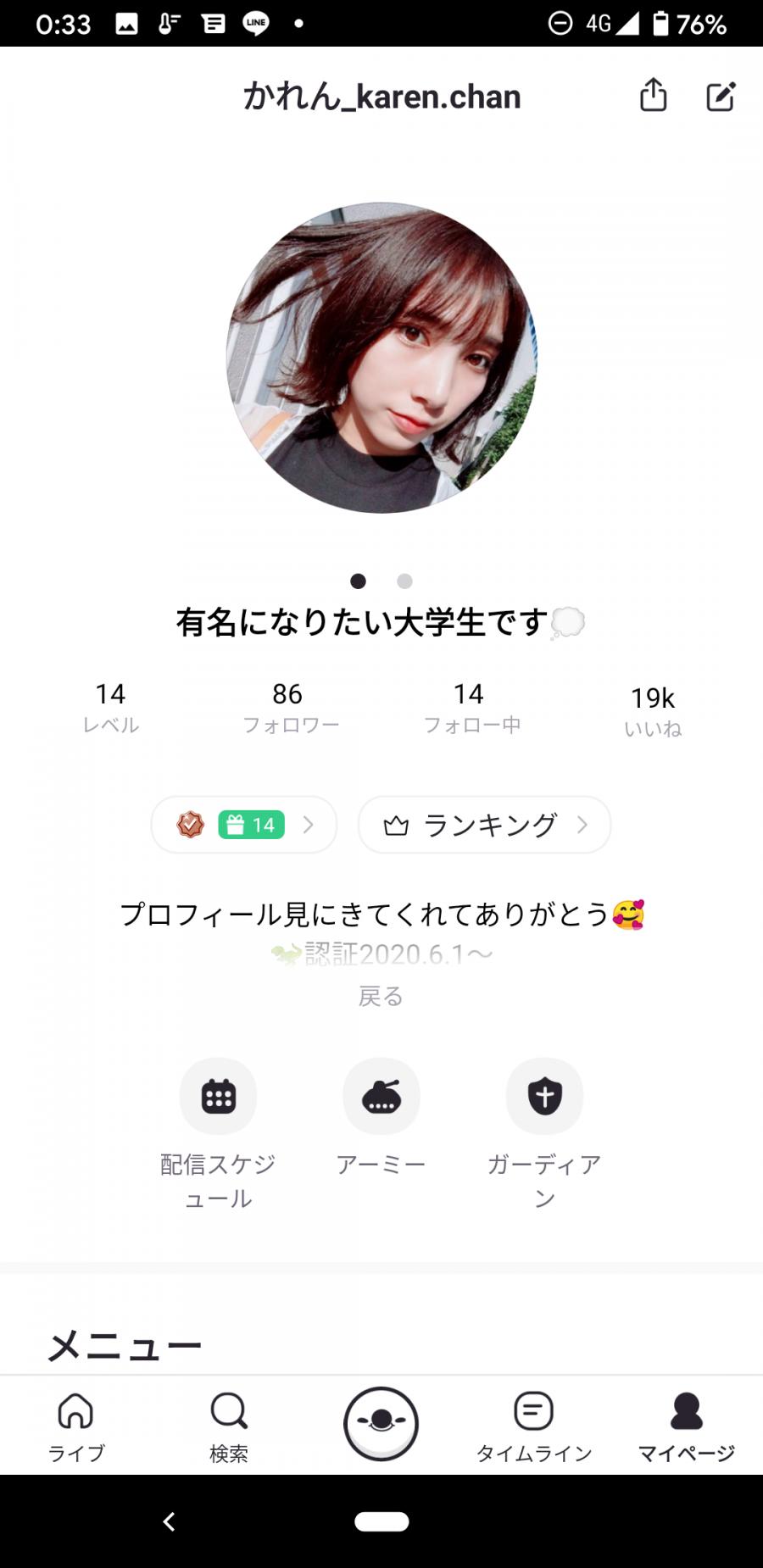Open the profile picture
Viewport: 763px width, 1568px height.
pos(381,358)
